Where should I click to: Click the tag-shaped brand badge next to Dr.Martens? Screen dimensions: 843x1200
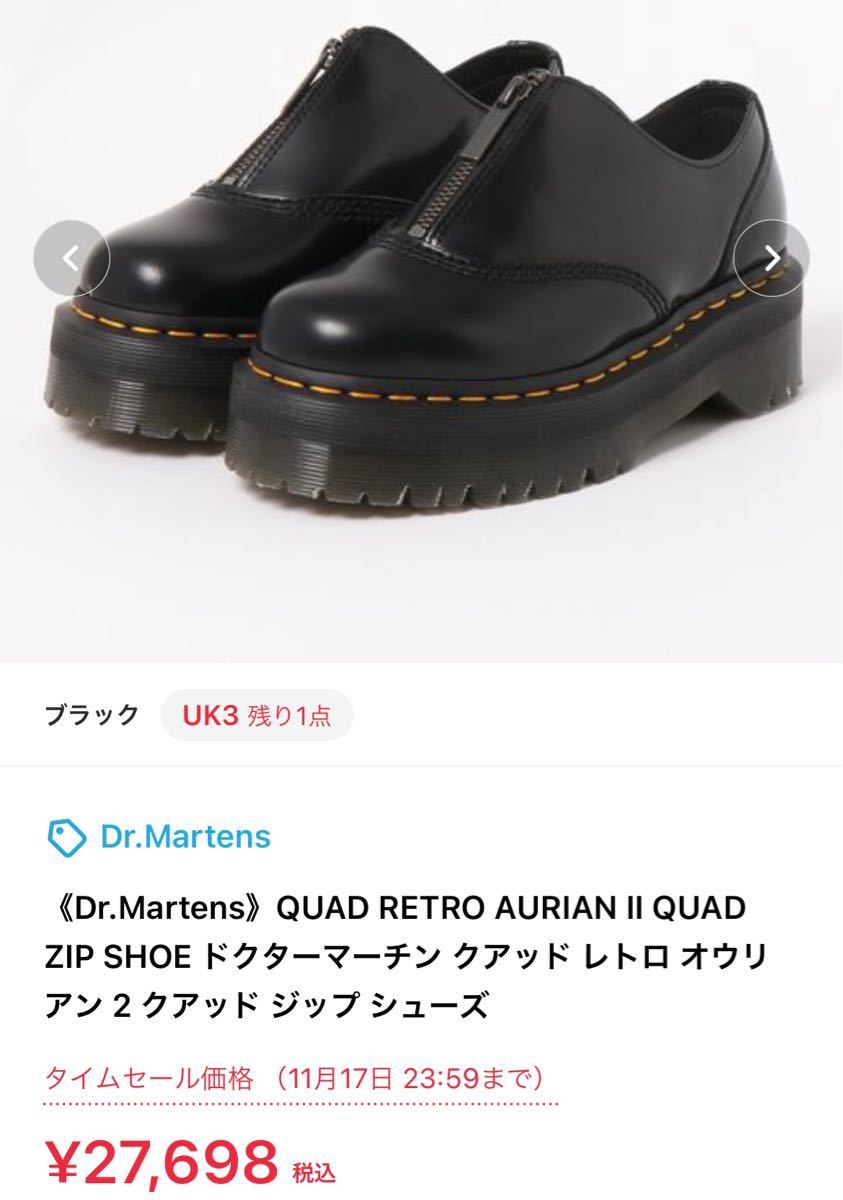click(64, 835)
